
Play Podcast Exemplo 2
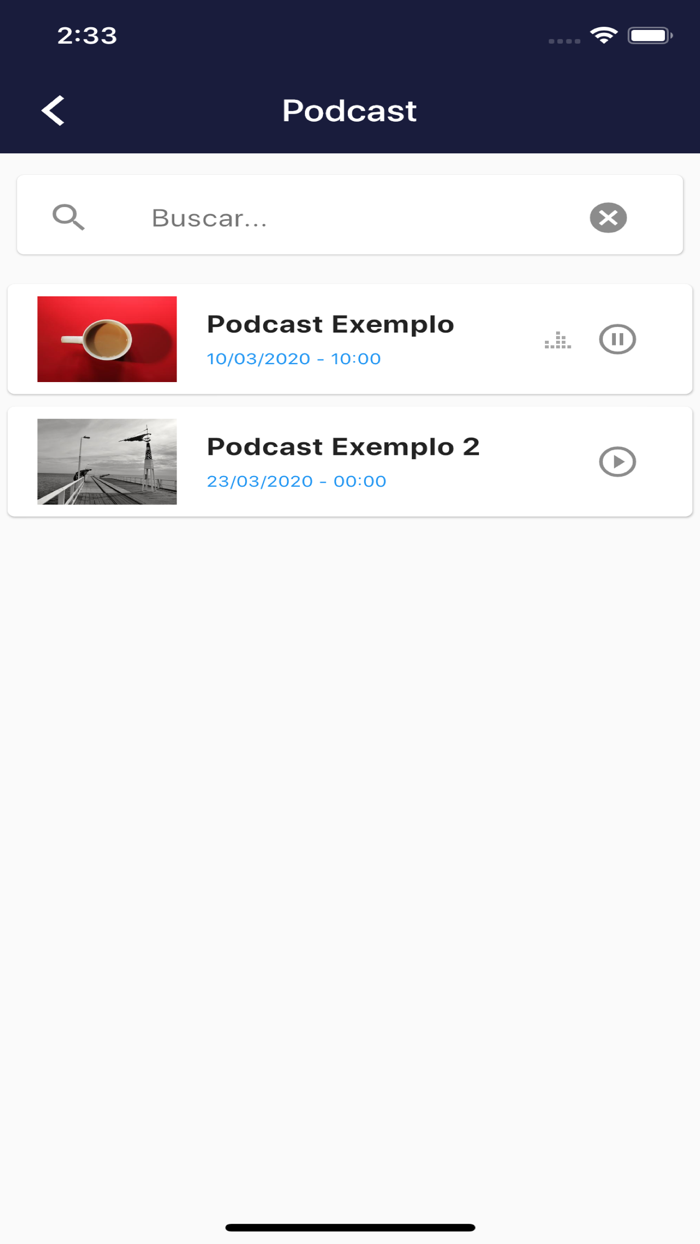click(617, 462)
